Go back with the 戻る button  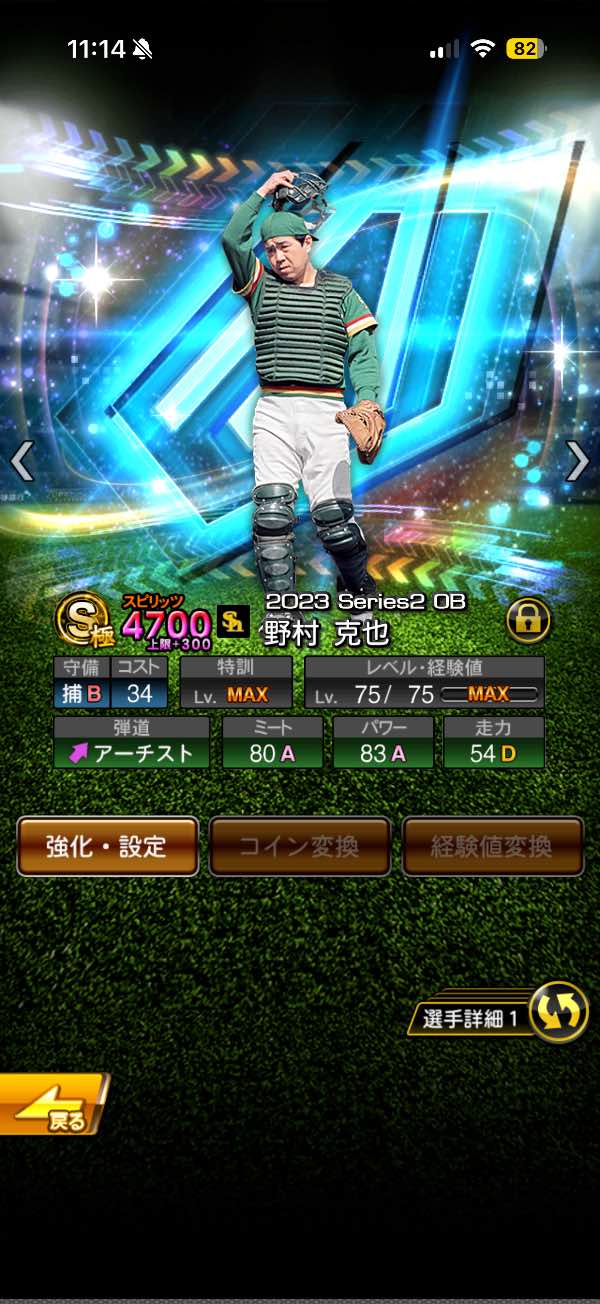click(x=52, y=1106)
